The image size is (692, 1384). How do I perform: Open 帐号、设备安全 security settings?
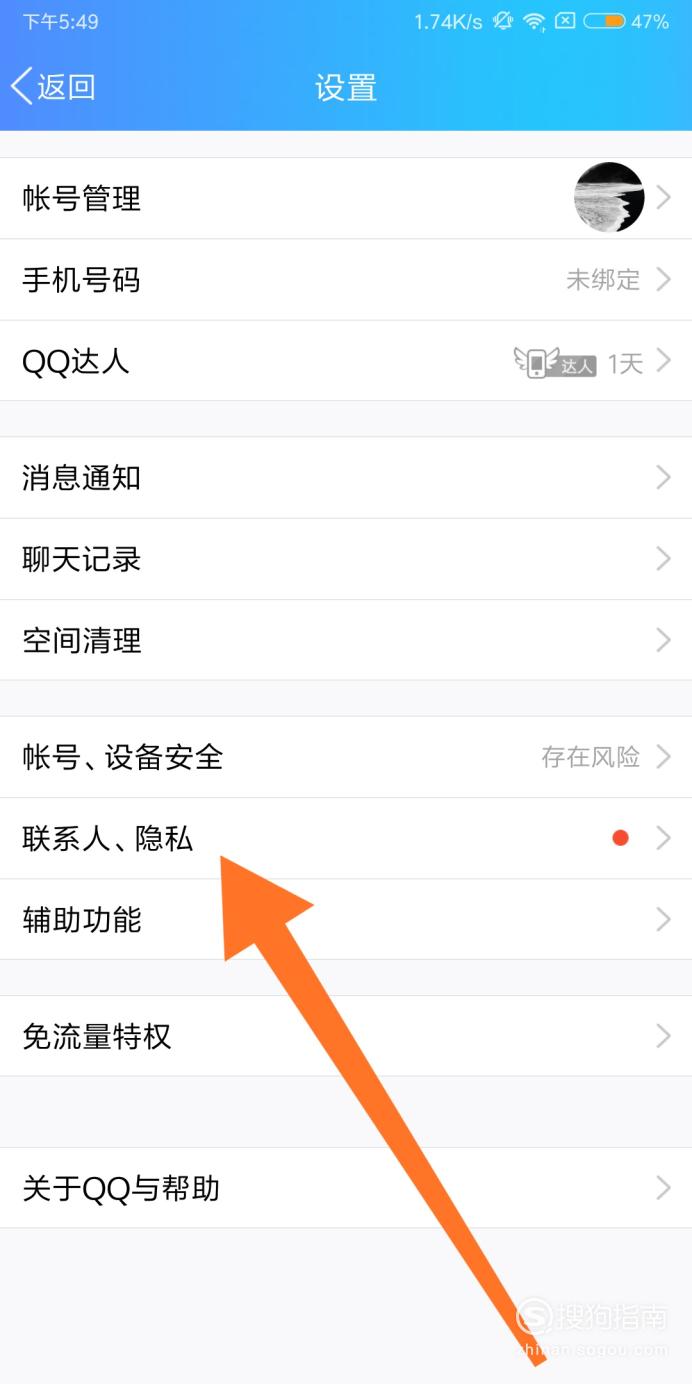(346, 757)
